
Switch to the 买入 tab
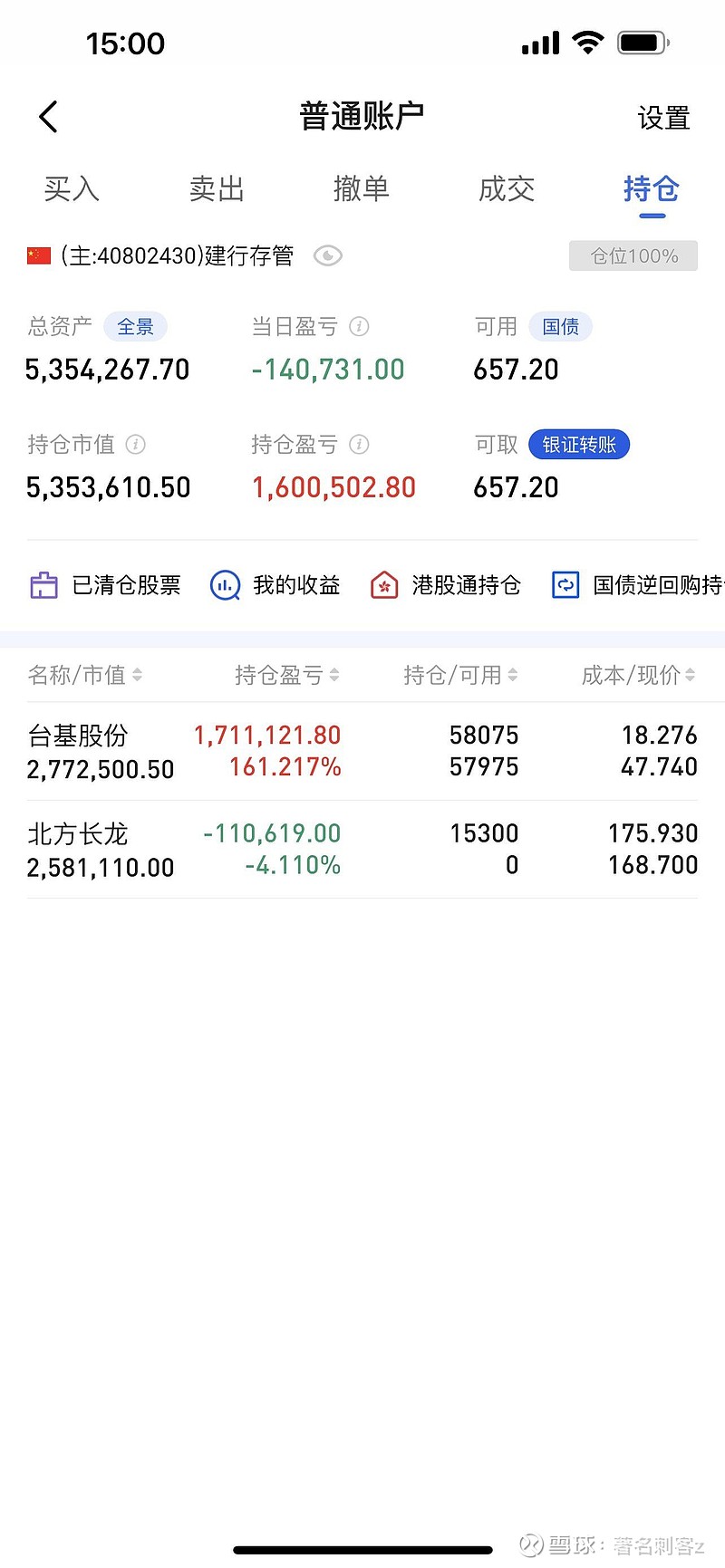click(x=72, y=188)
